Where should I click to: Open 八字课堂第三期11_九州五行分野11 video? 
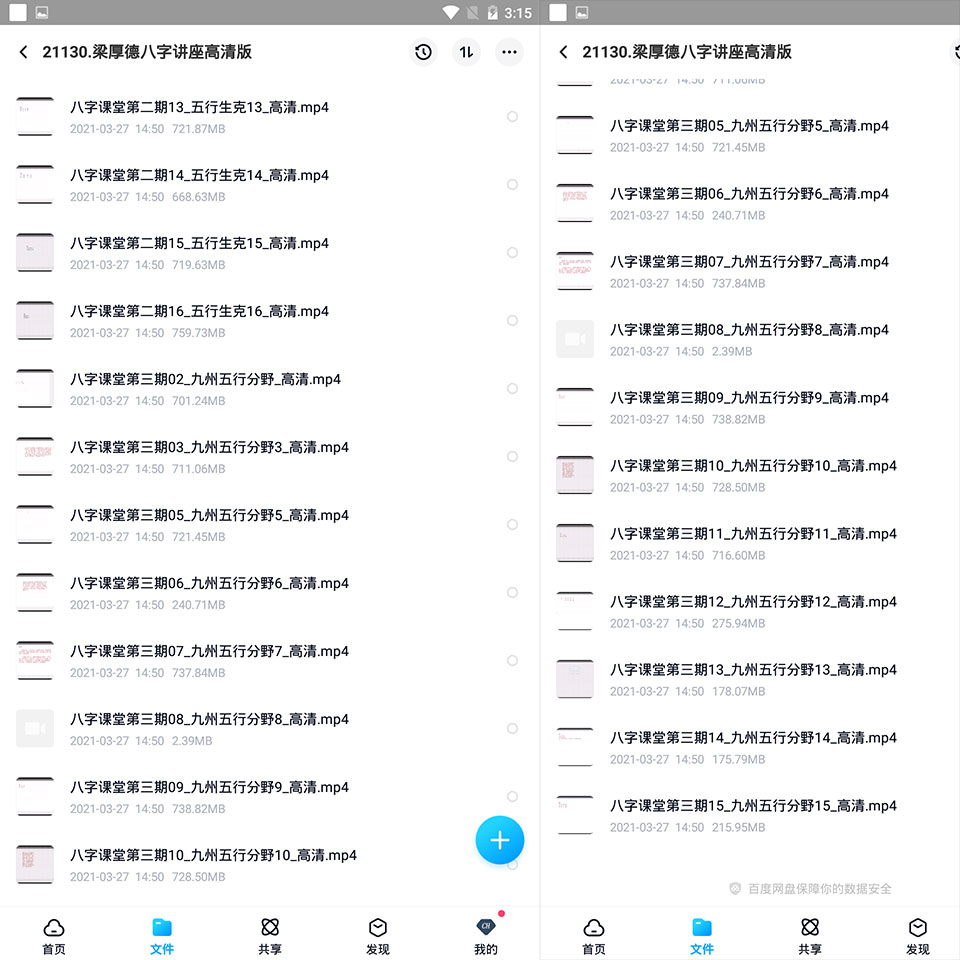coord(750,544)
